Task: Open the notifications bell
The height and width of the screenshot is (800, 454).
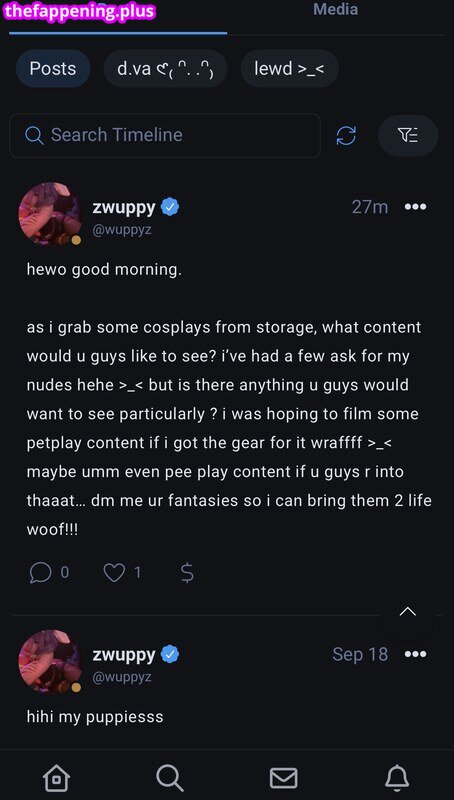Action: pyautogui.click(x=397, y=778)
